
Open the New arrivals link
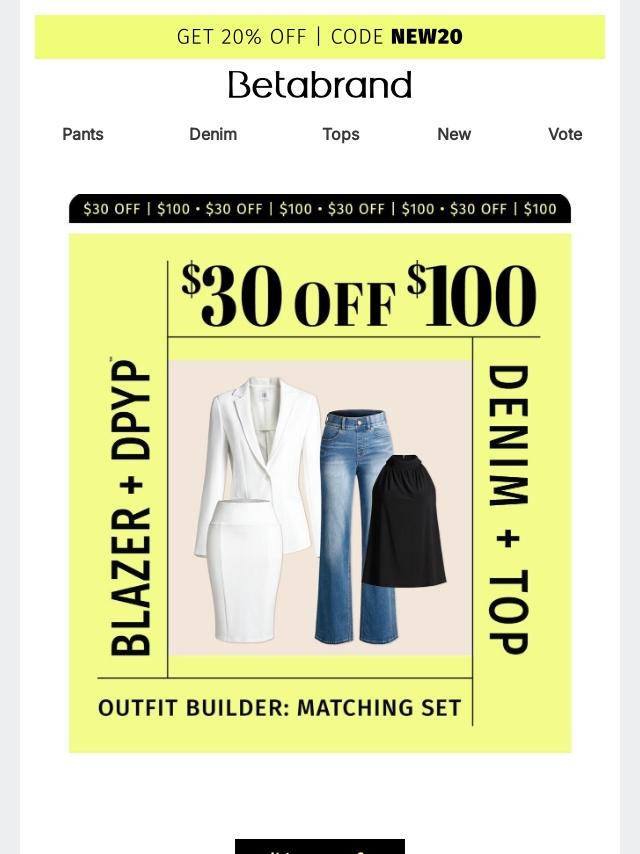point(454,134)
